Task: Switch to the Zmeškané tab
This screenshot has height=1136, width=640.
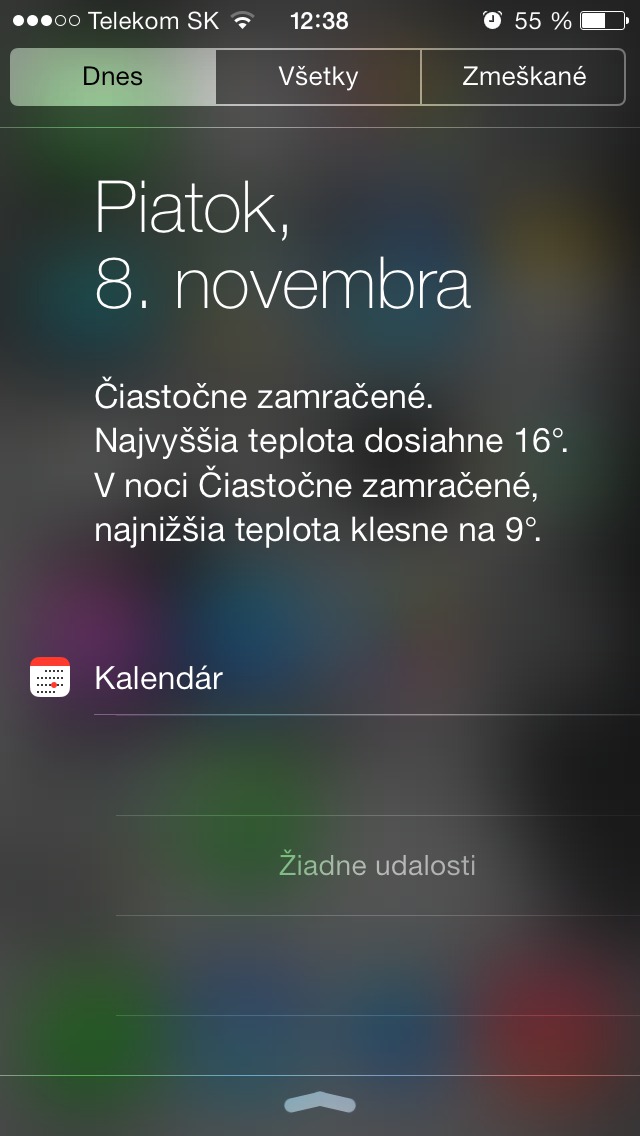Action: click(524, 77)
